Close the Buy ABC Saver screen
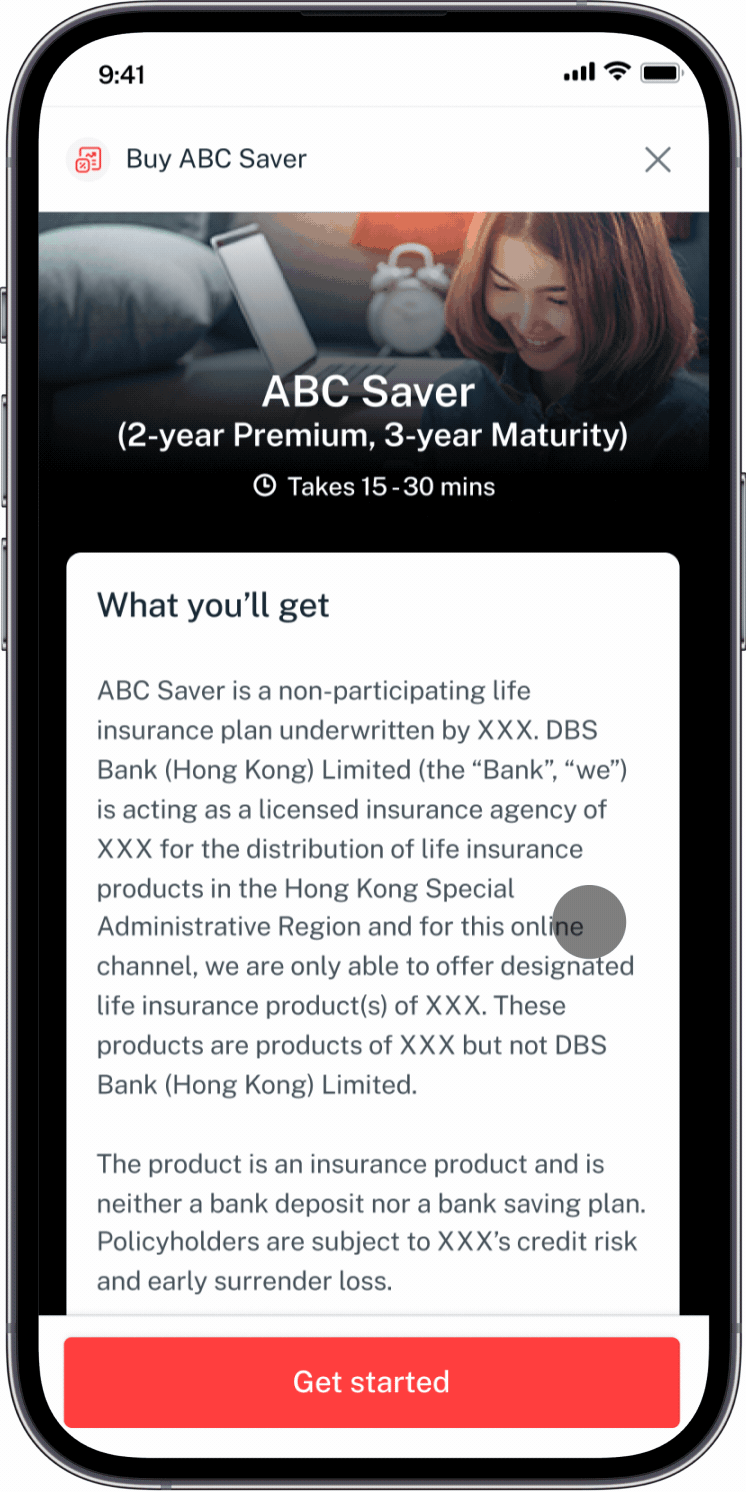This screenshot has width=746, height=1492. 657,160
